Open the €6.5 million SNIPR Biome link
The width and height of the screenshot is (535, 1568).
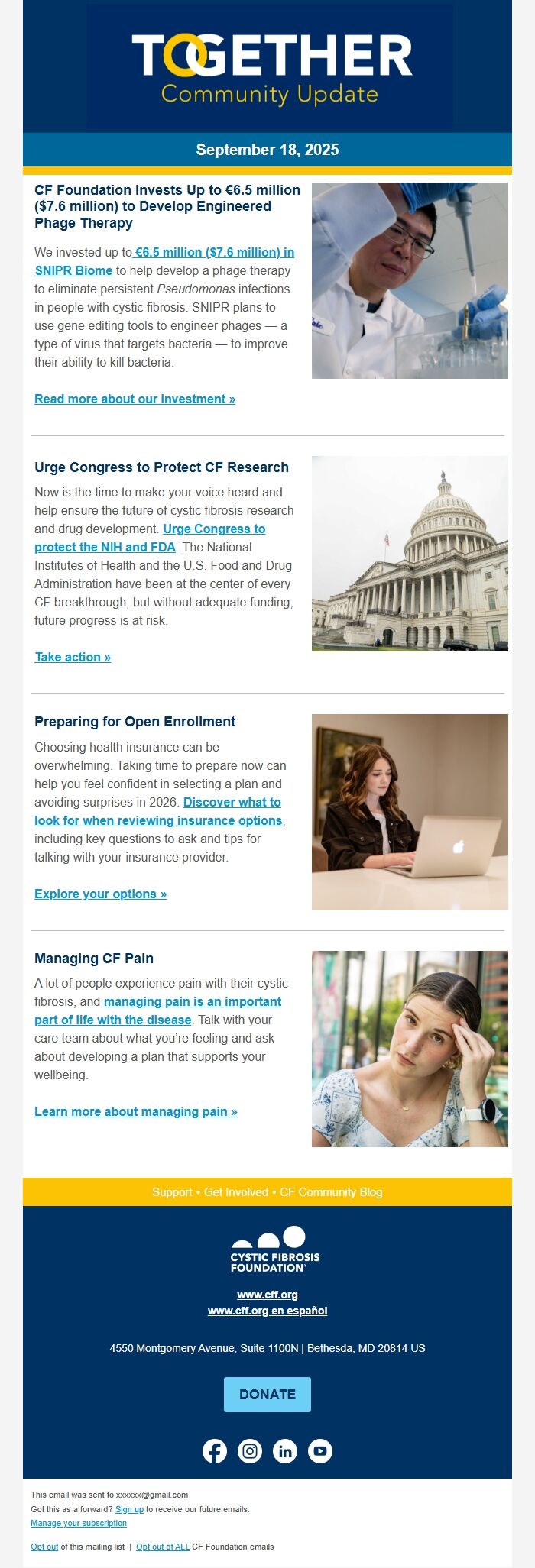point(214,253)
